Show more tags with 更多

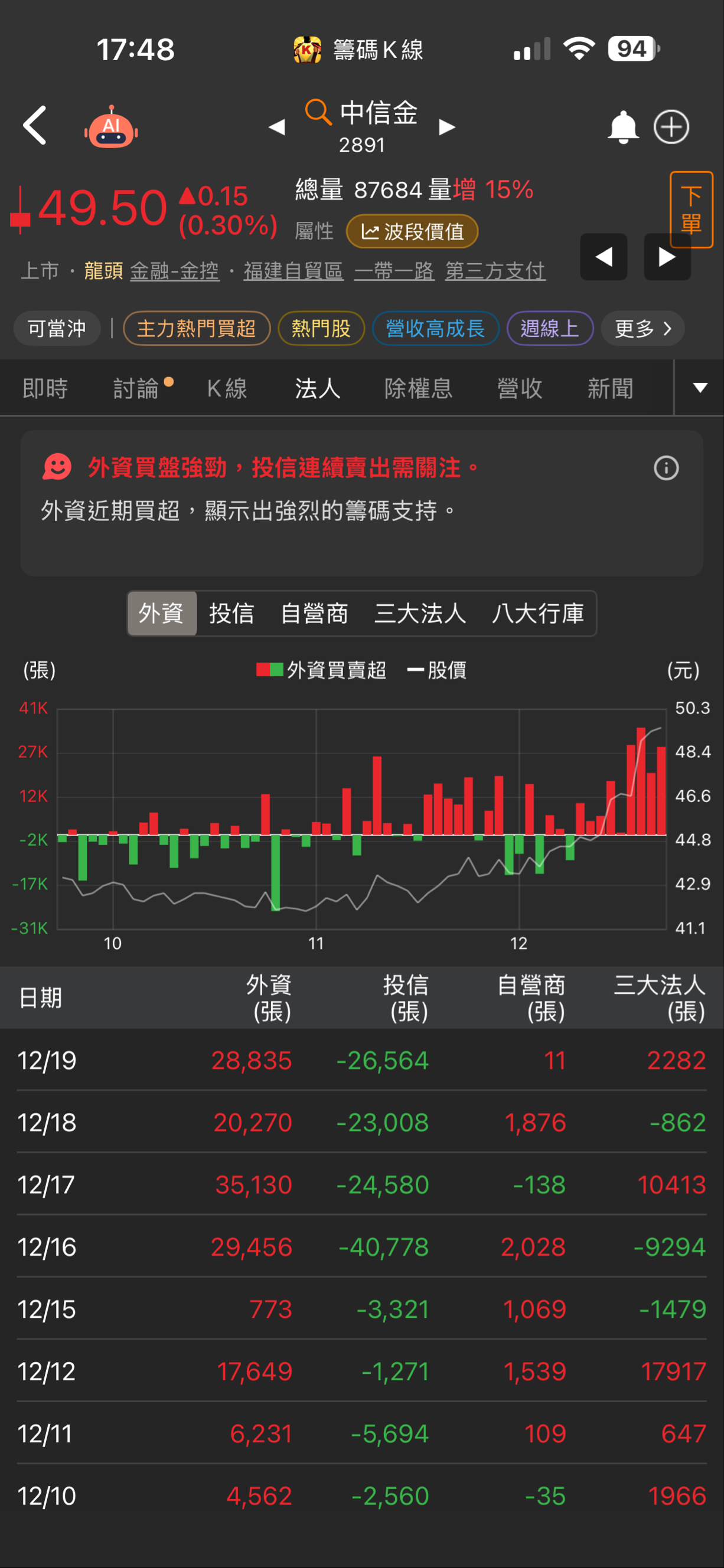tap(643, 329)
